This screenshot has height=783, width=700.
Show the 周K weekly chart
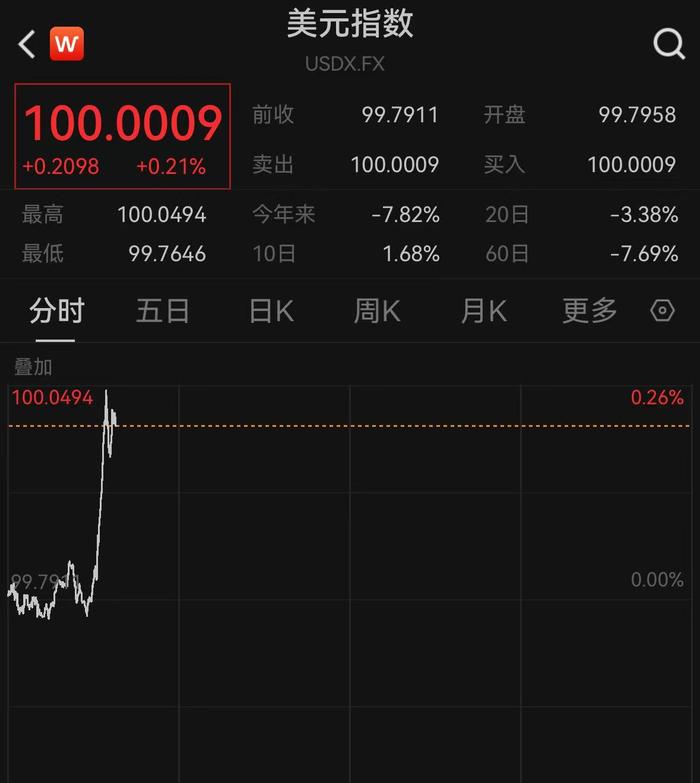tap(377, 311)
